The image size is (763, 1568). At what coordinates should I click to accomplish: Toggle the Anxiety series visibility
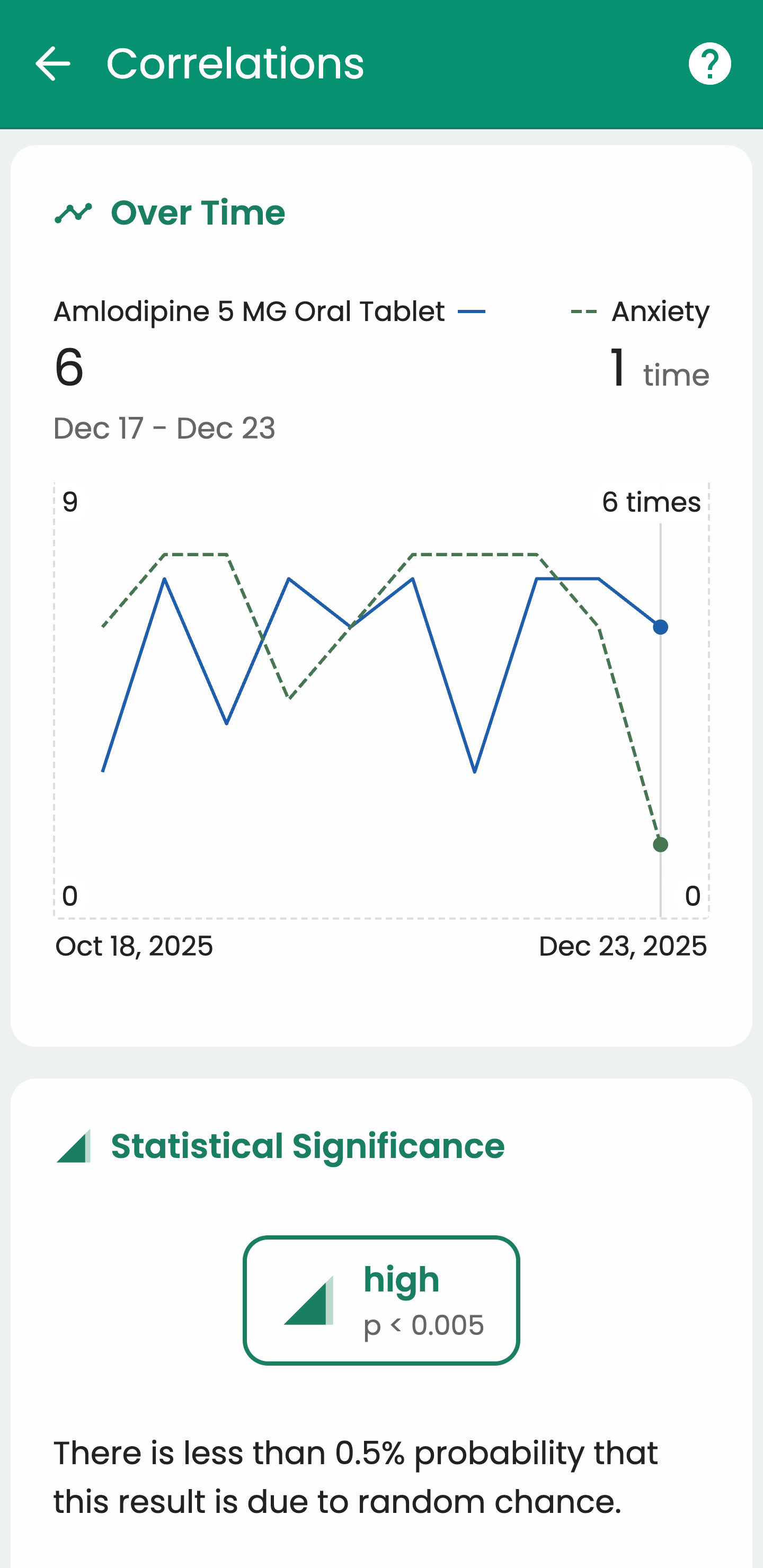click(x=660, y=310)
